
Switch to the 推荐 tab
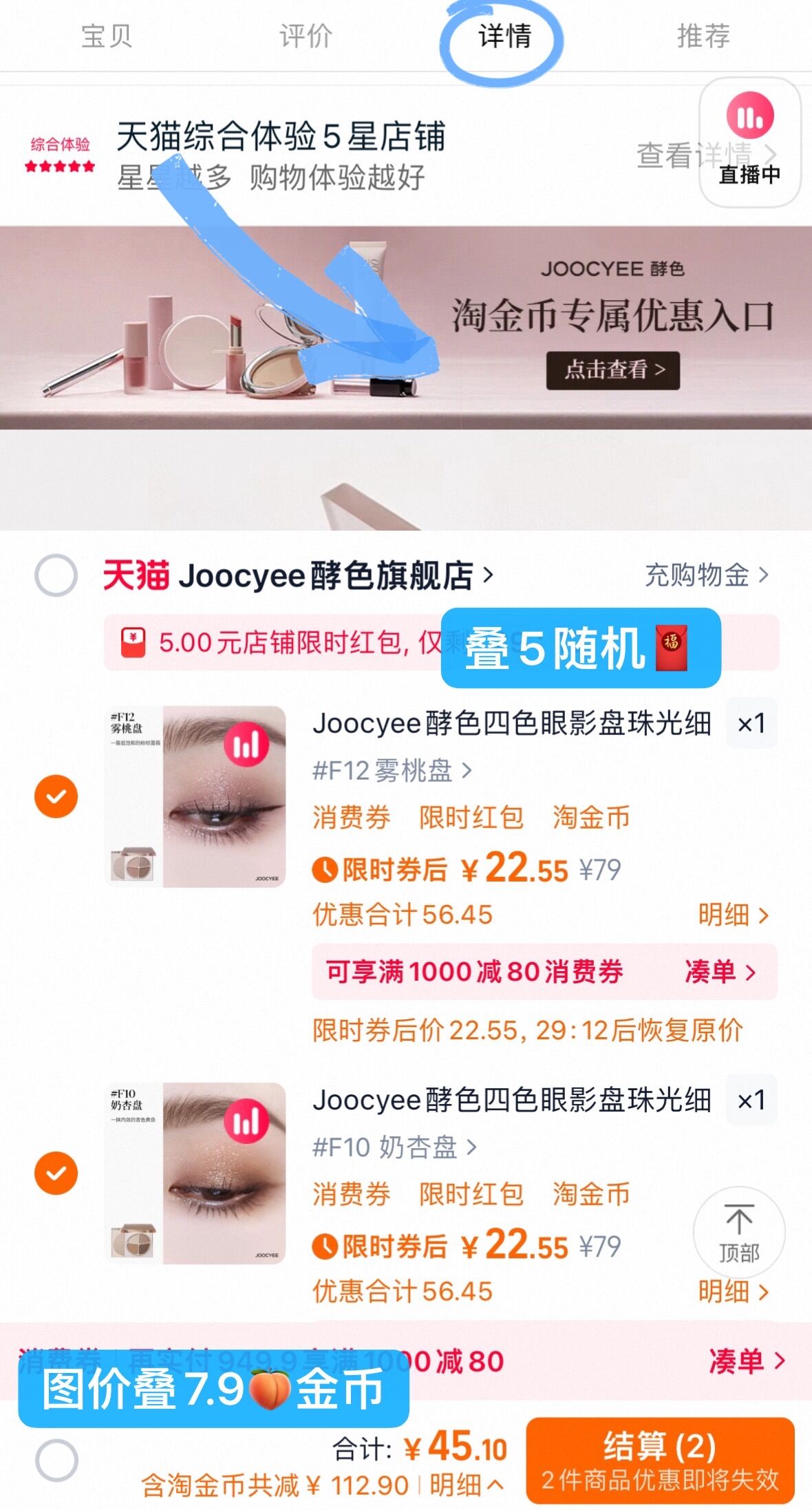pos(703,38)
